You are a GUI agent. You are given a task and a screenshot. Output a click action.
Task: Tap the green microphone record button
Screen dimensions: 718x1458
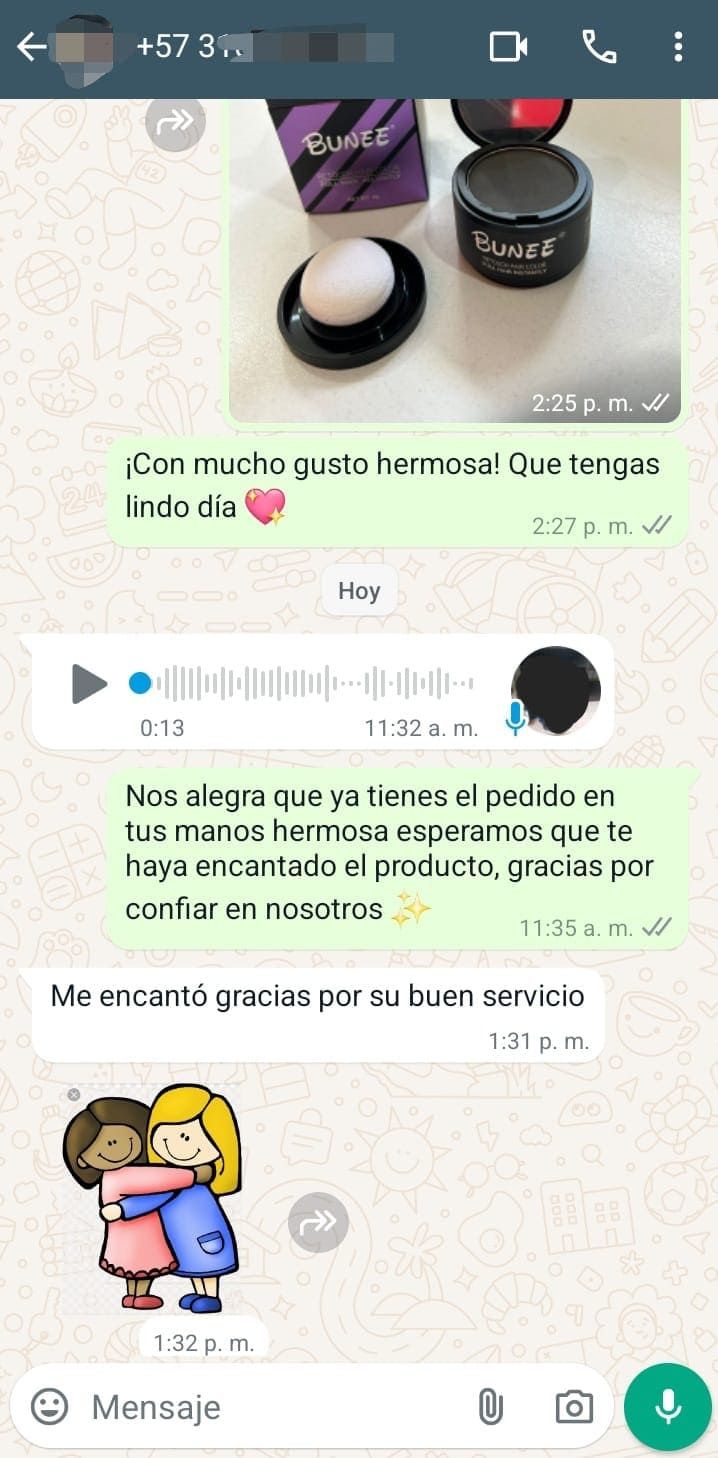coord(667,1407)
